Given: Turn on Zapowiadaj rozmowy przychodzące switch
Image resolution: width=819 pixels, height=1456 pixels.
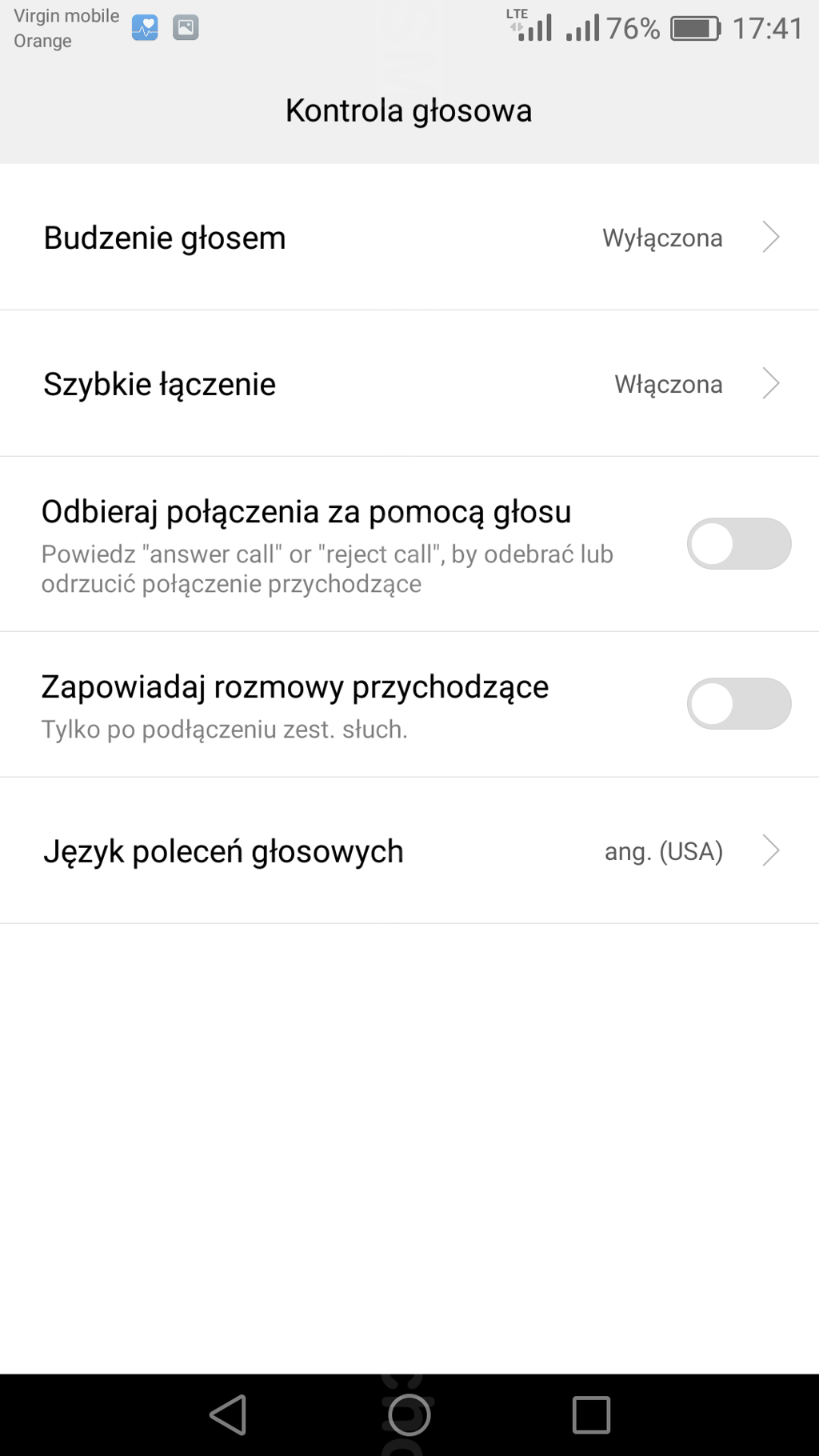Looking at the screenshot, I should point(738,704).
